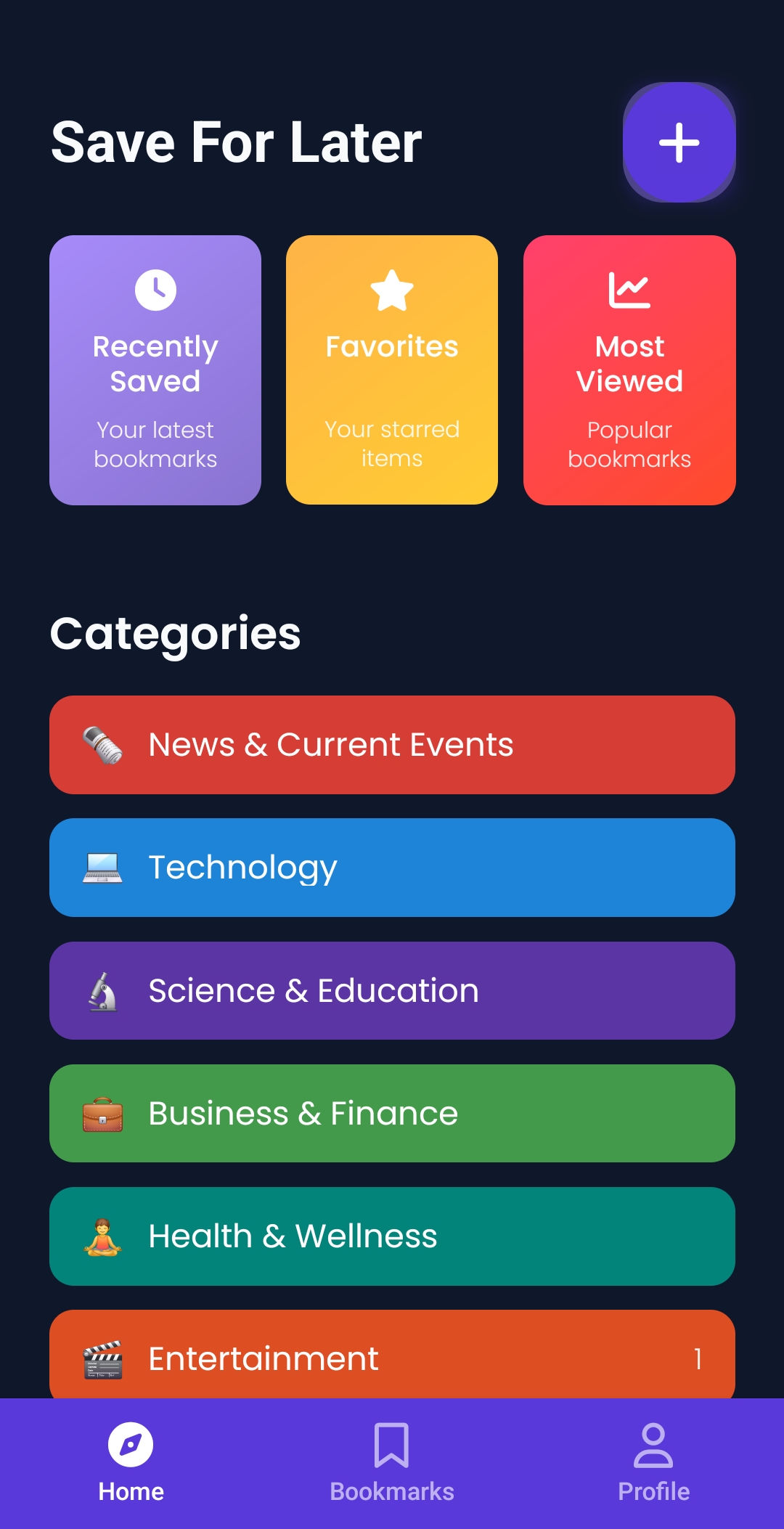Open the Recently Saved collection
The width and height of the screenshot is (784, 1529).
pyautogui.click(x=155, y=367)
